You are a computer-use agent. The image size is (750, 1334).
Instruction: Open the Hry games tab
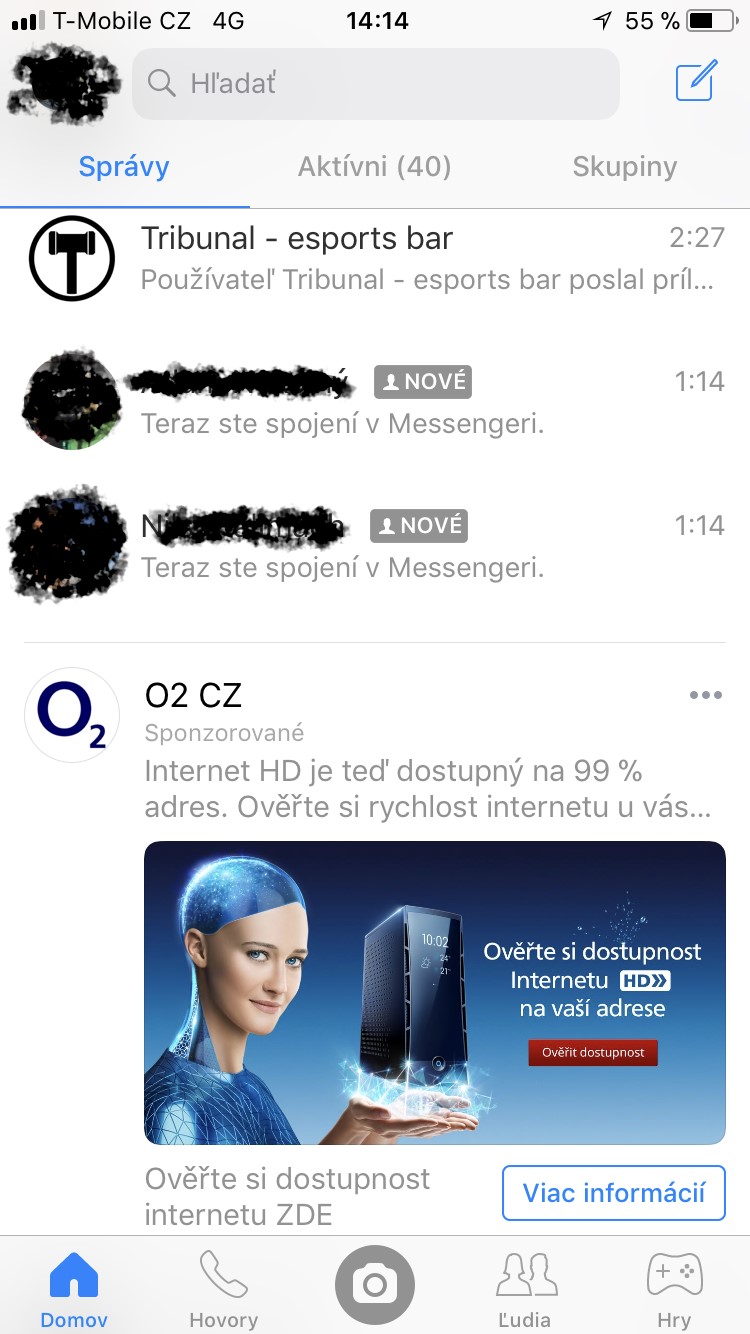674,1288
